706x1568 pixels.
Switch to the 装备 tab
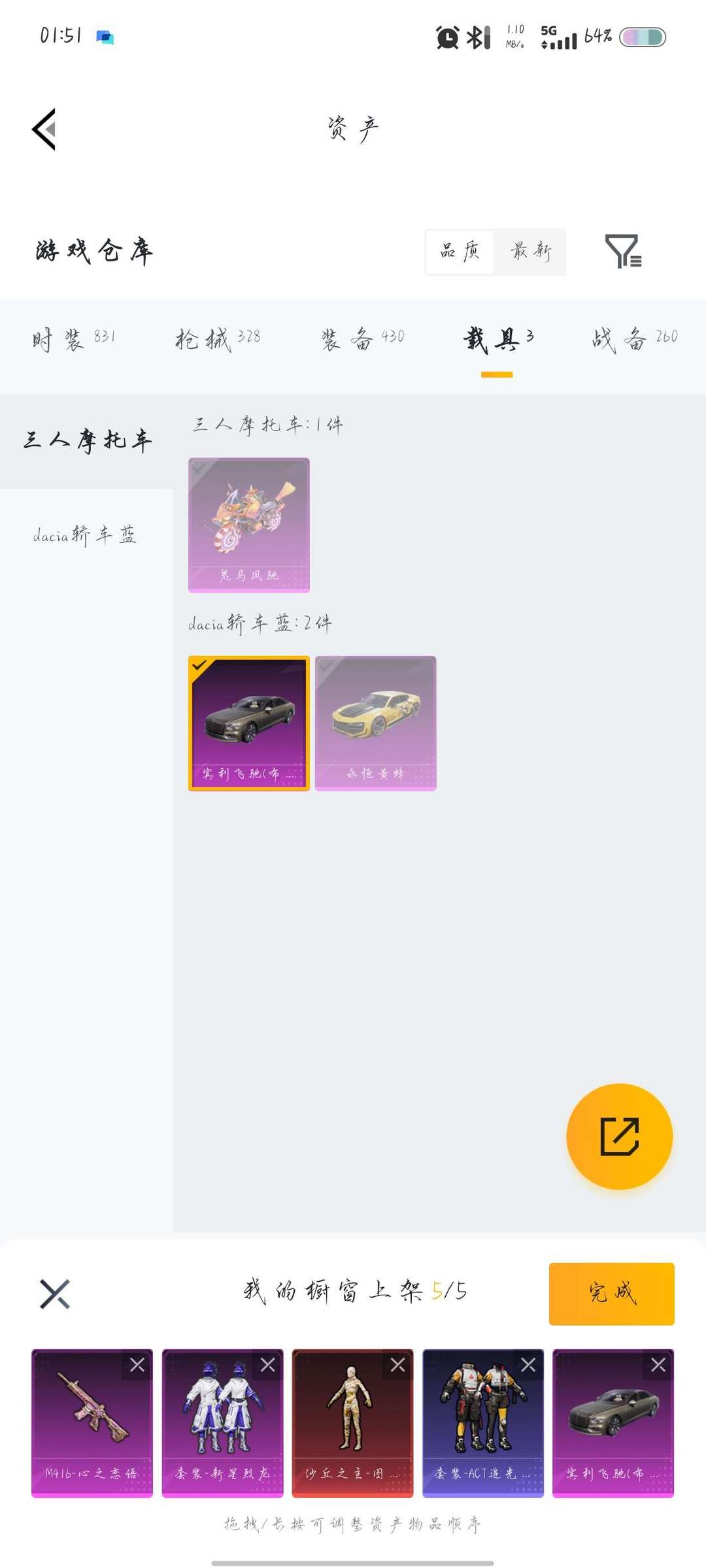point(363,338)
